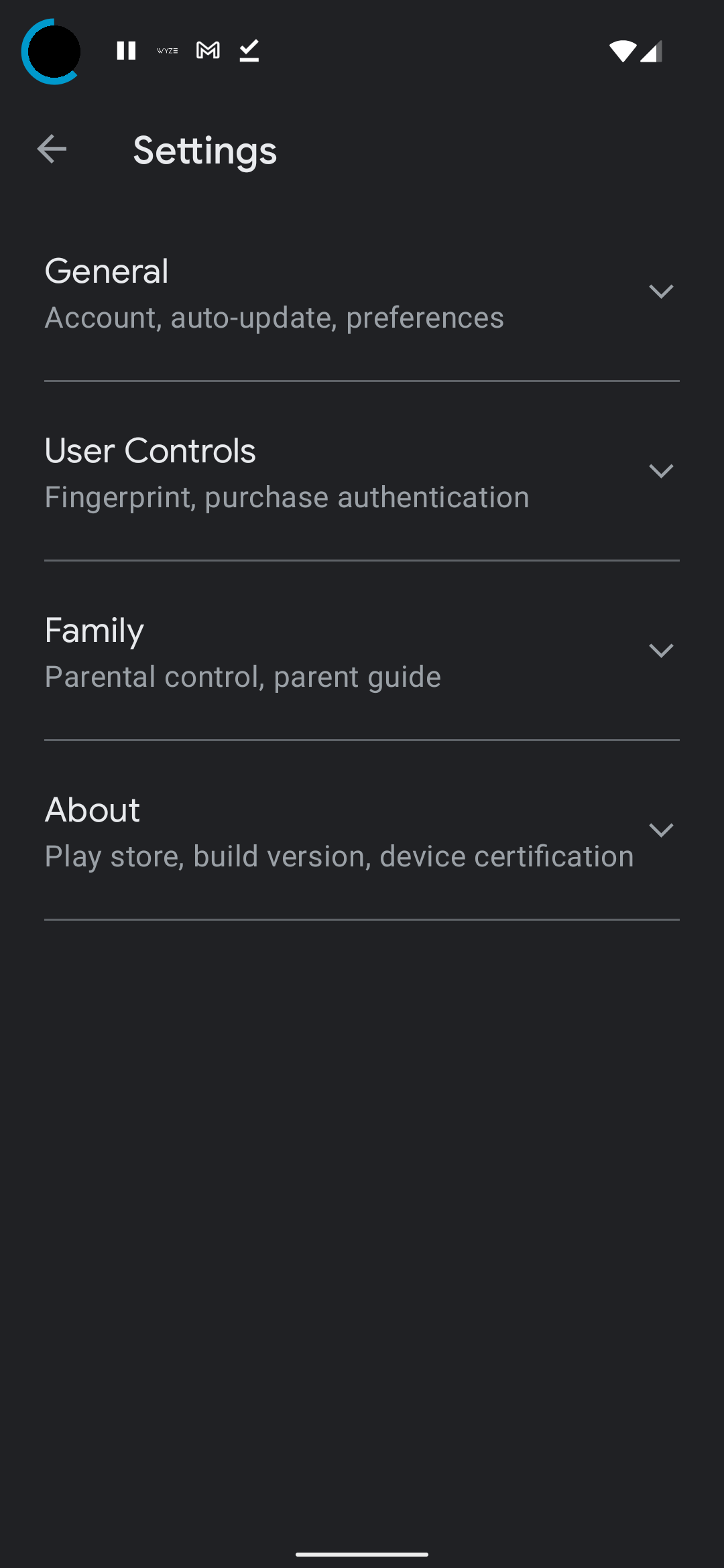The height and width of the screenshot is (1568, 724).
Task: Tap the Wi-Fi status icon
Action: click(623, 50)
